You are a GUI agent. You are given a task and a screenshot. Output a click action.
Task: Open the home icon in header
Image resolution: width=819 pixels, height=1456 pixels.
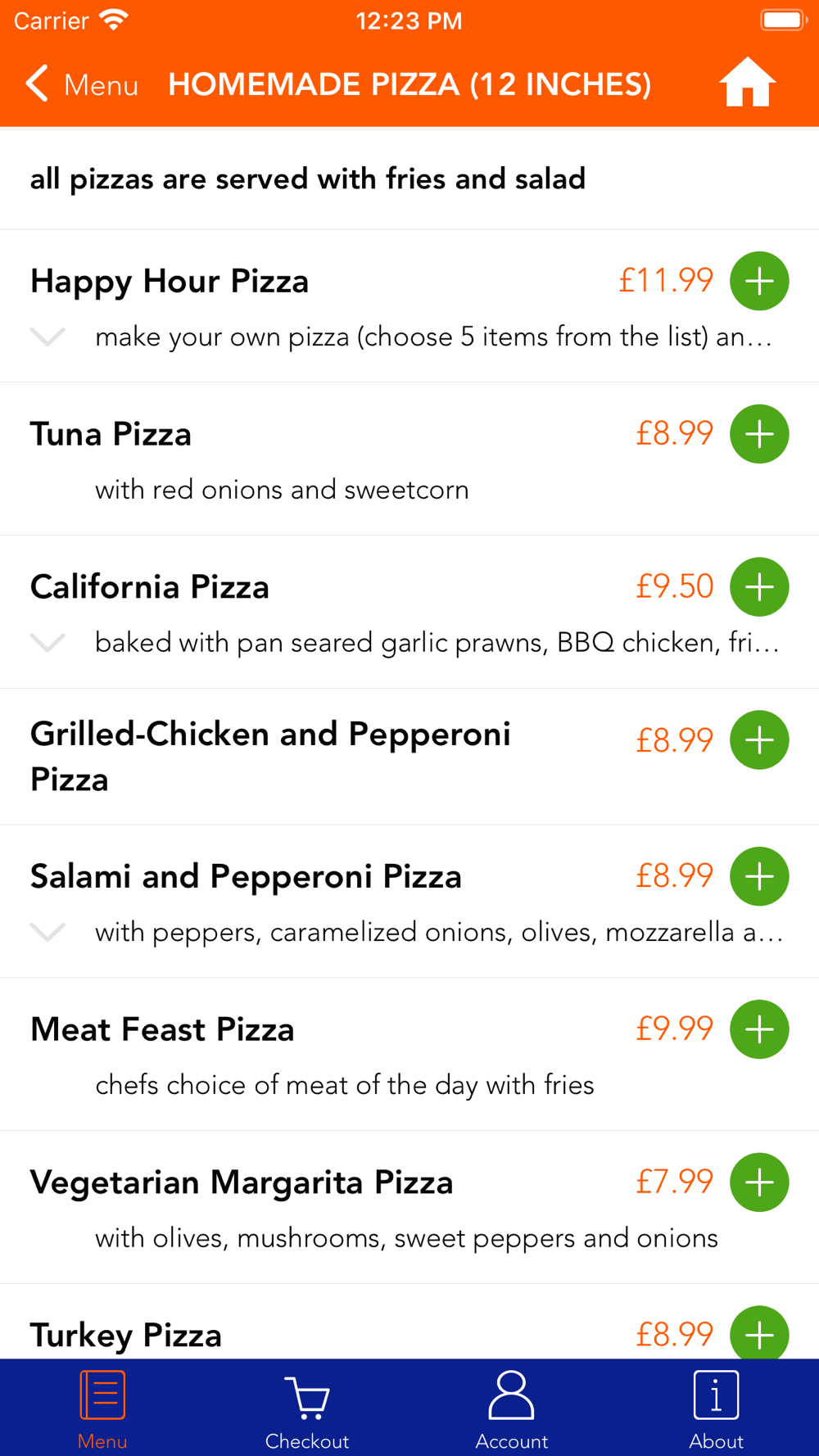pyautogui.click(x=747, y=83)
